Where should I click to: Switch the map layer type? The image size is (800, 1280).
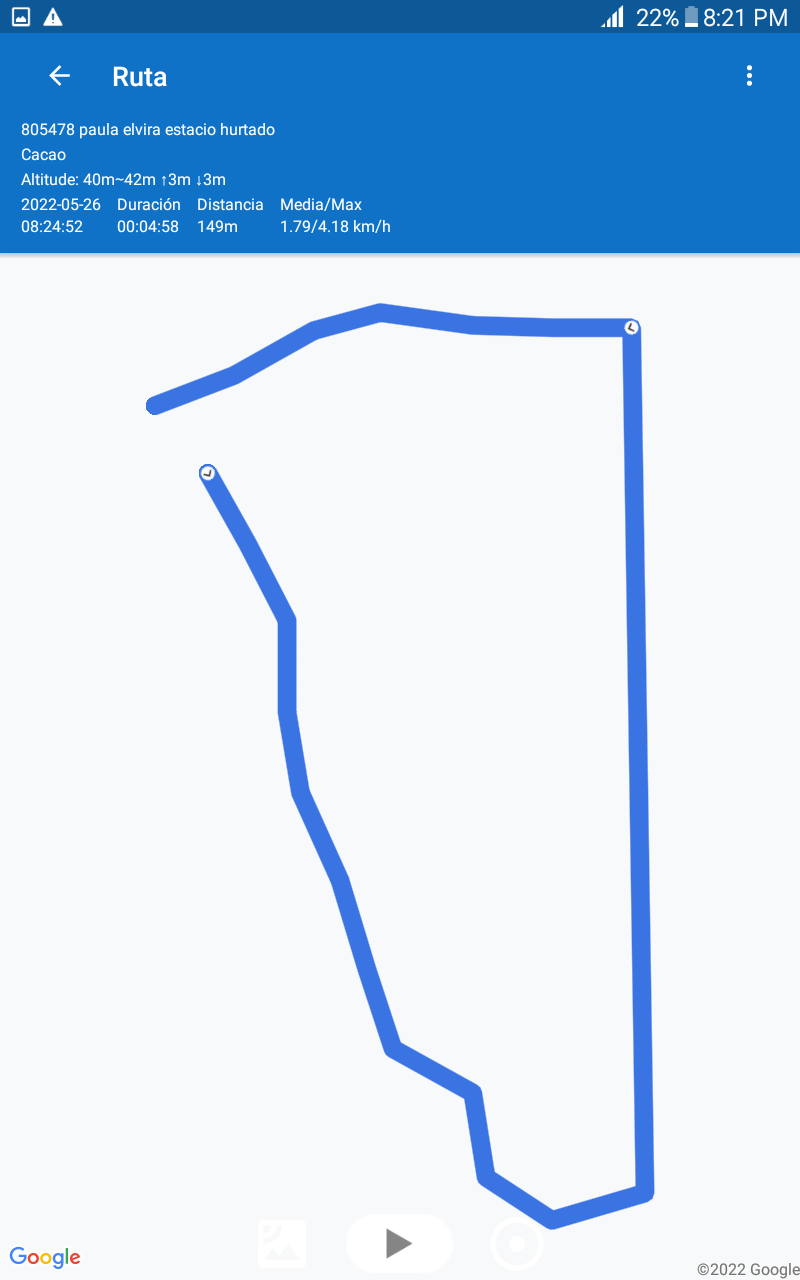[282, 1244]
